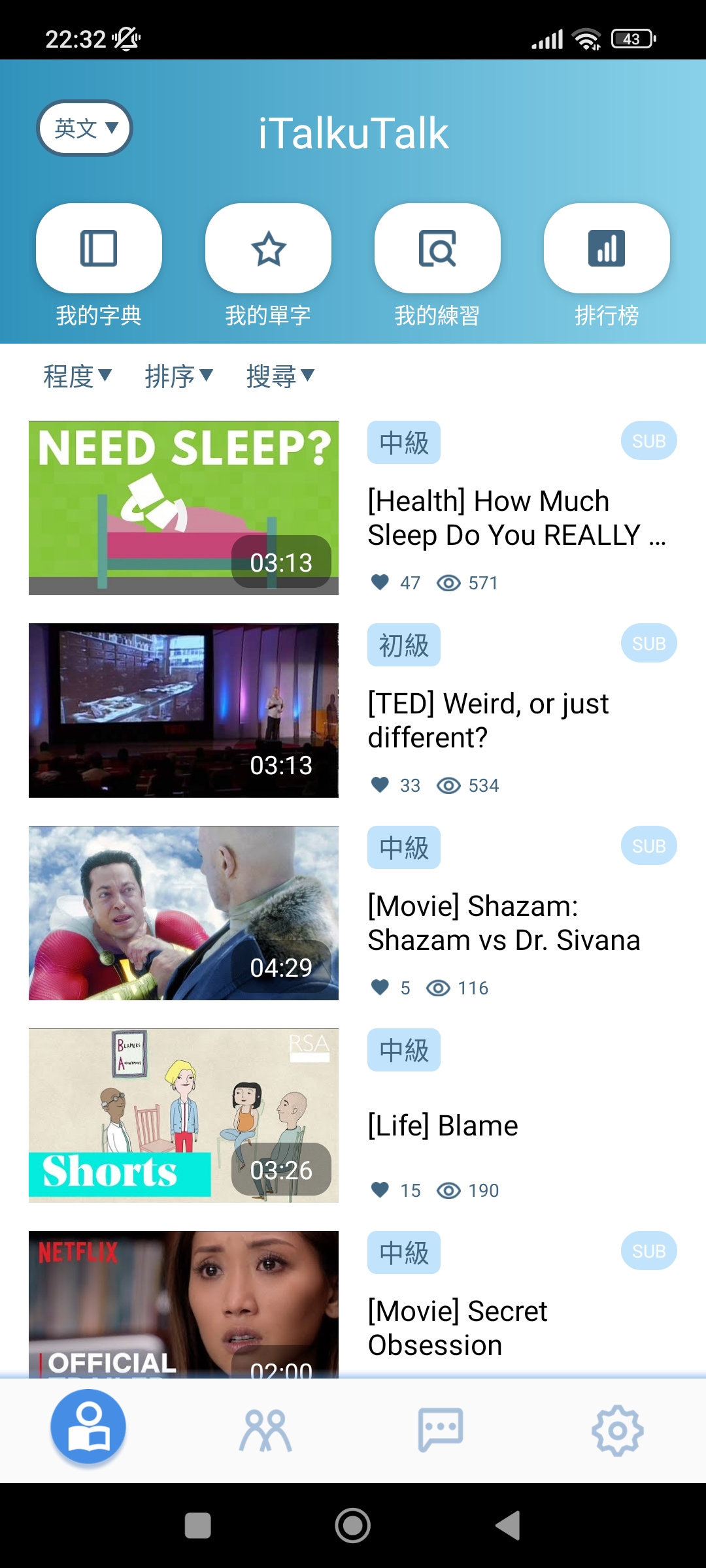Image resolution: width=706 pixels, height=1568 pixels.
Task: Open the How Much Sleep video
Action: [184, 508]
